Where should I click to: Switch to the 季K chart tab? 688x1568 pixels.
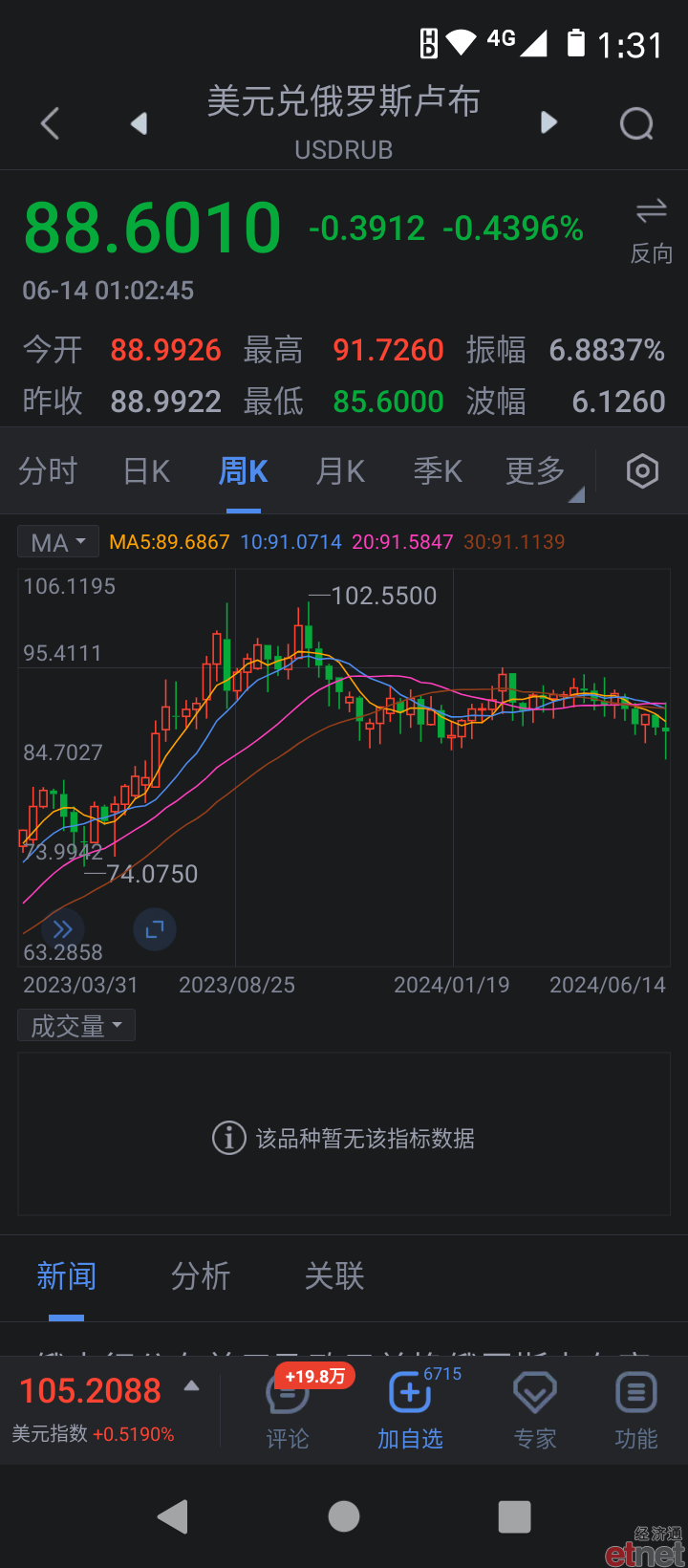click(x=438, y=471)
